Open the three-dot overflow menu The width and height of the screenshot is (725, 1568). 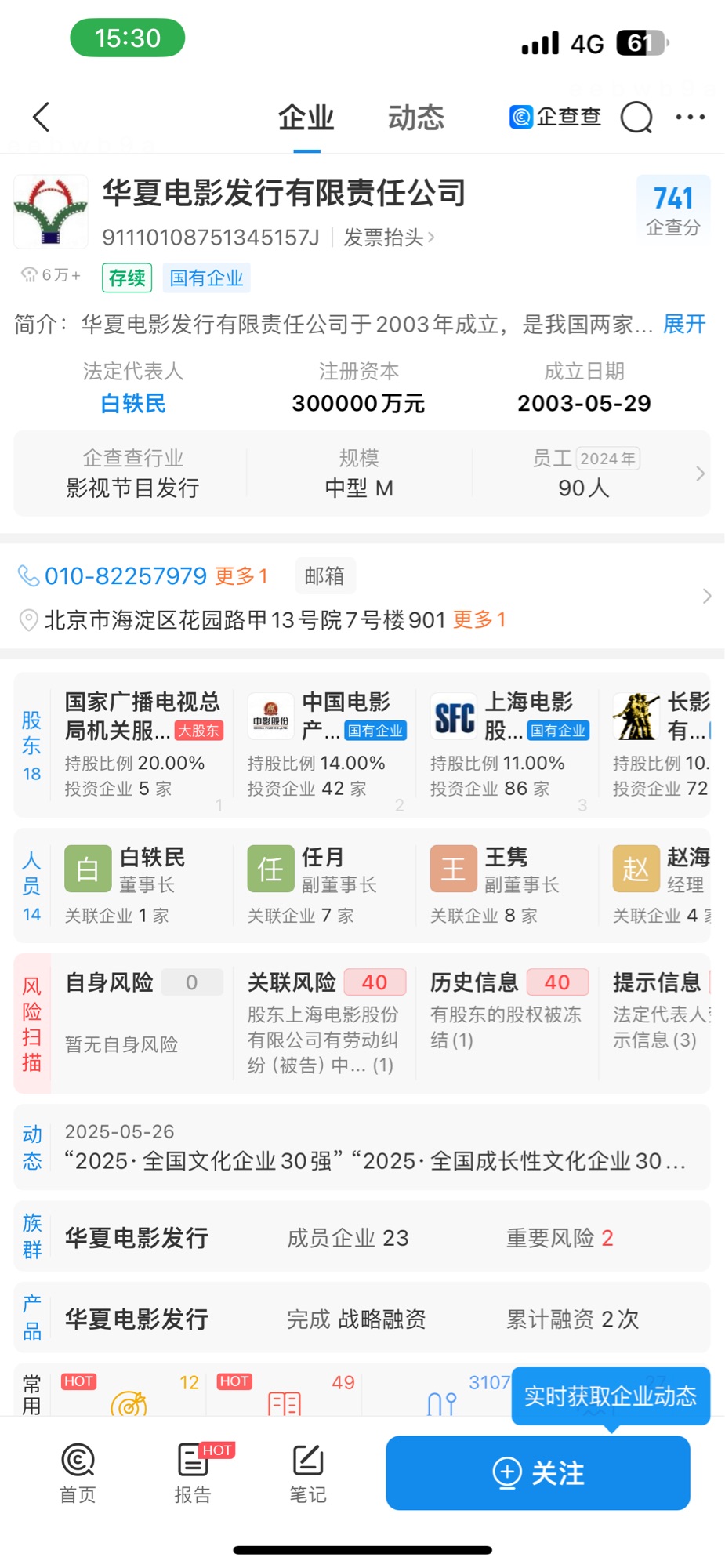(x=691, y=118)
